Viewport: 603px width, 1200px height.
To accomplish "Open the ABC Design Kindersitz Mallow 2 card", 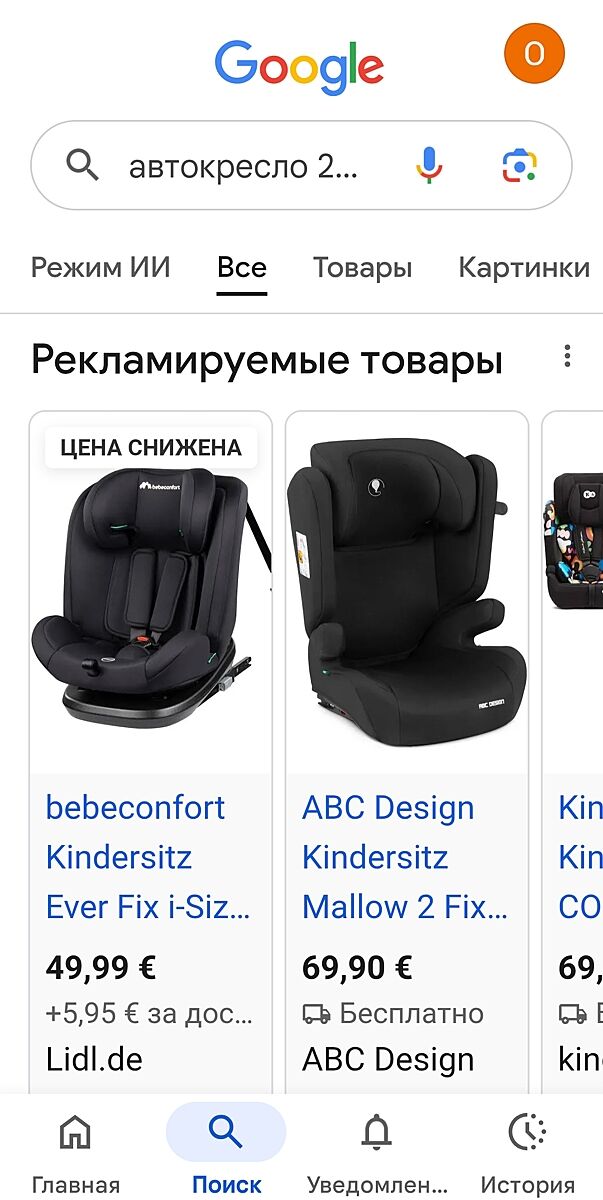I will click(x=406, y=857).
